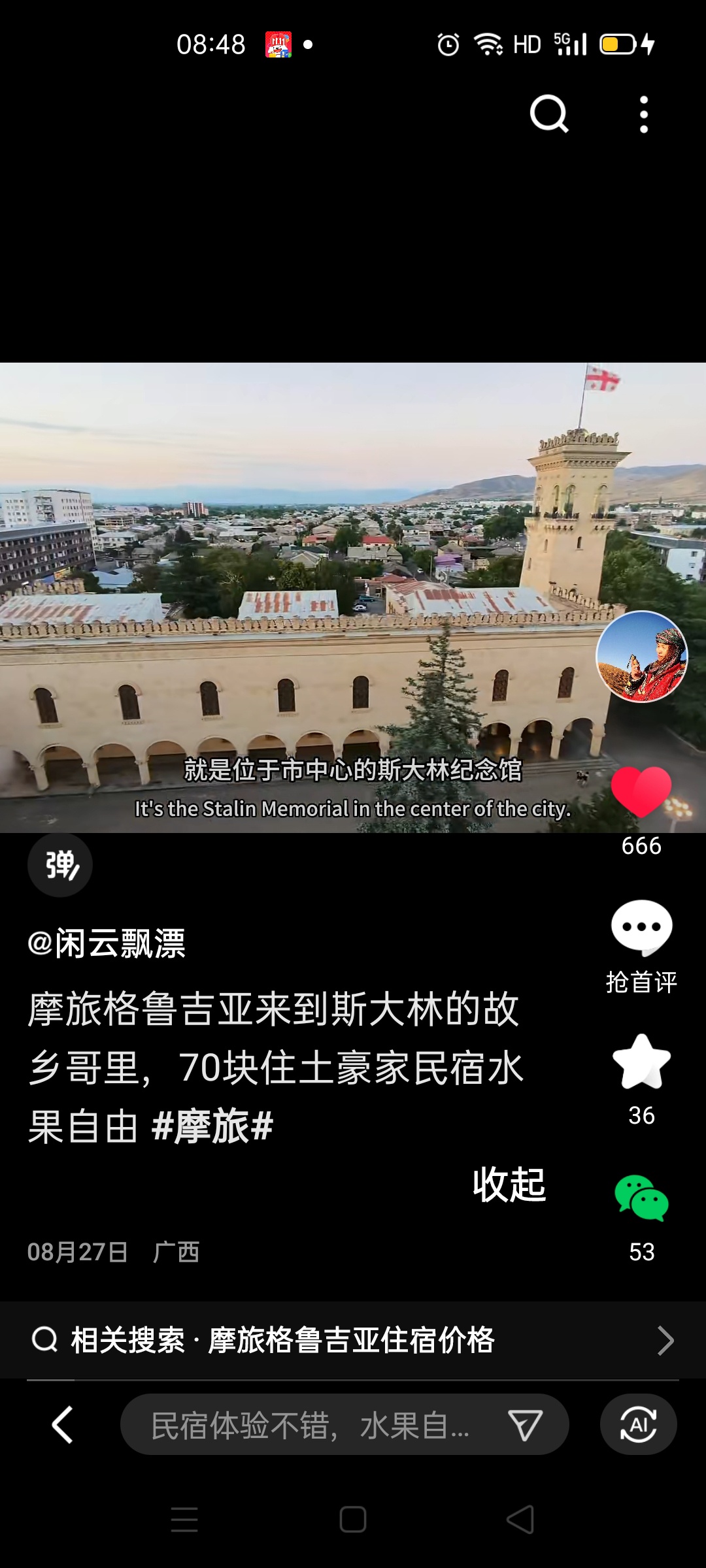Favorite this video with the star icon
Viewport: 706px width, 1568px height.
click(641, 1062)
